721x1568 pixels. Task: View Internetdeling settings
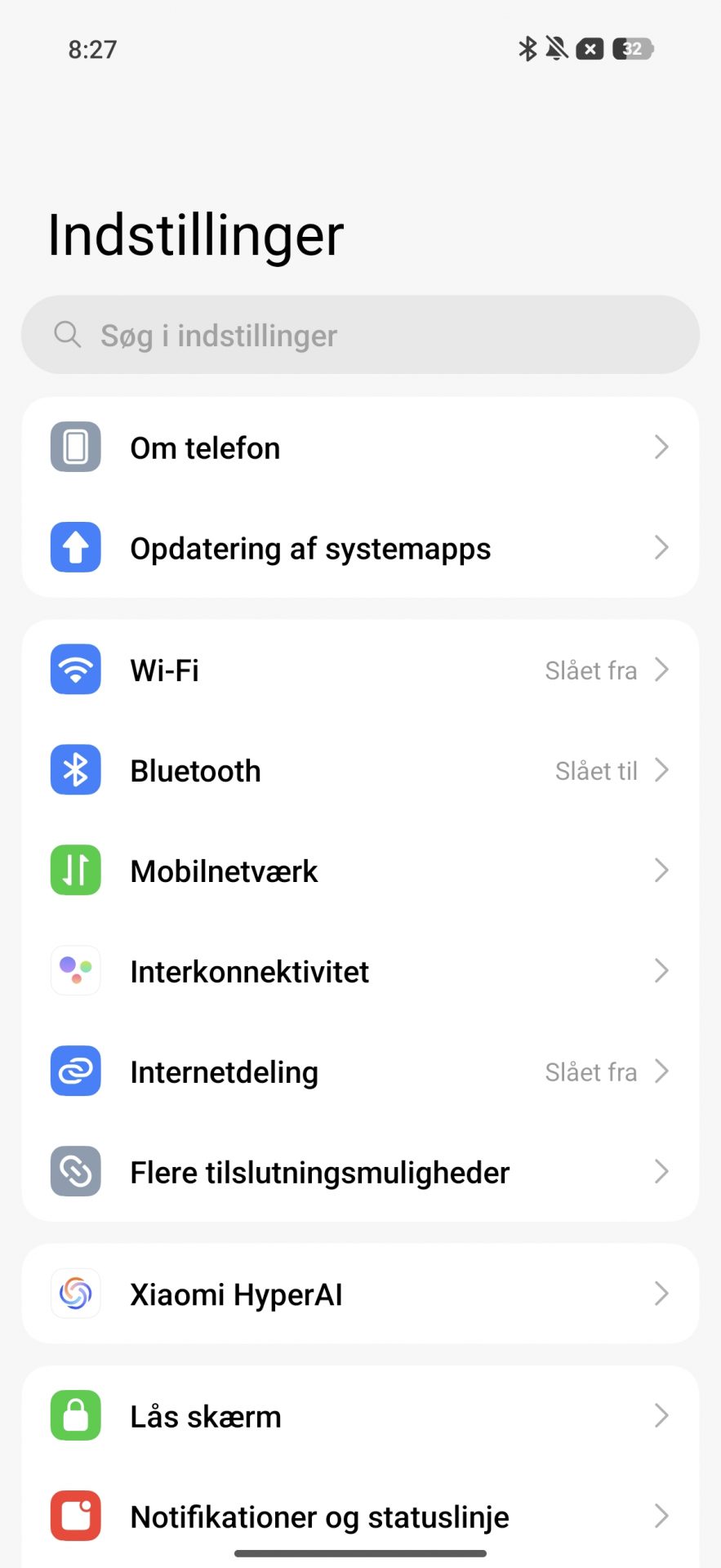[x=359, y=1072]
